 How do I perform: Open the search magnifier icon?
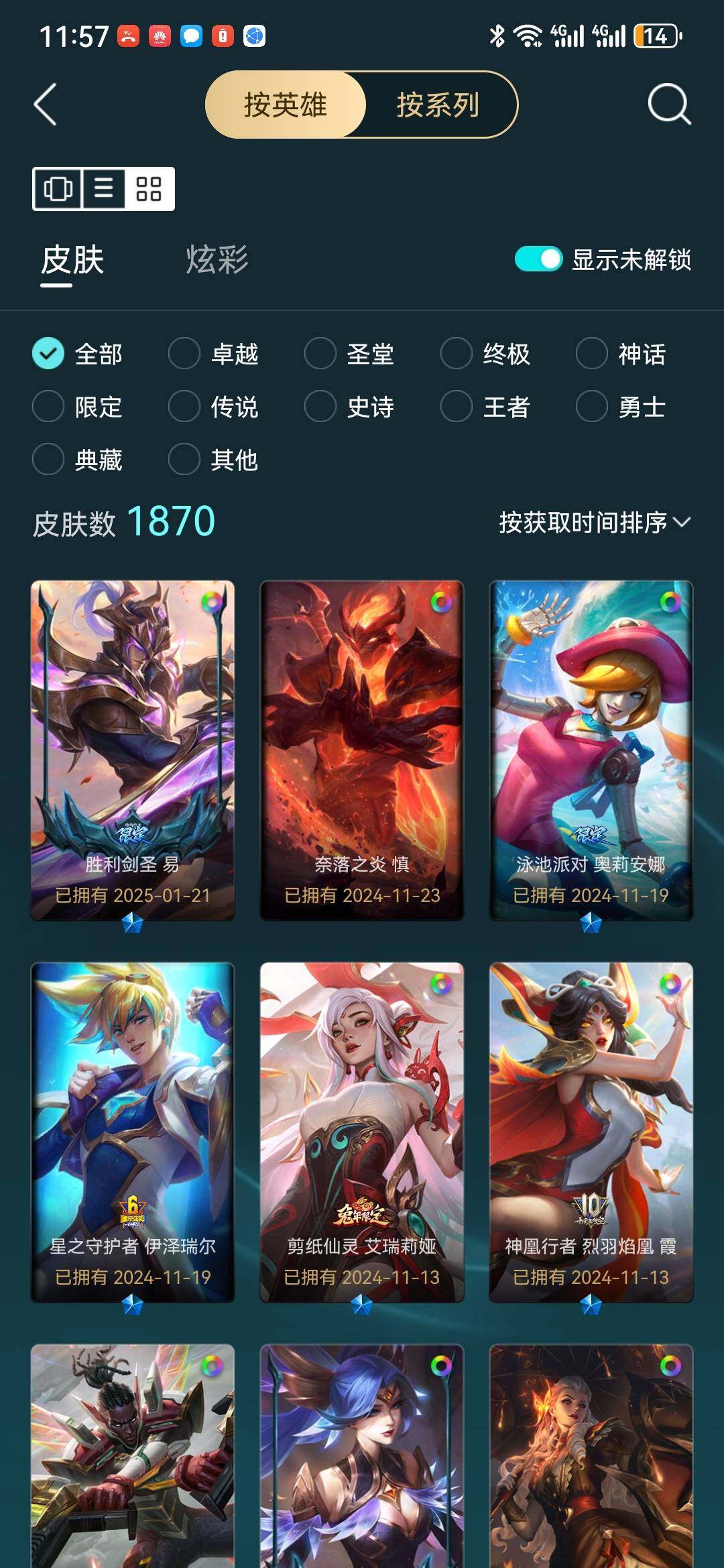668,105
